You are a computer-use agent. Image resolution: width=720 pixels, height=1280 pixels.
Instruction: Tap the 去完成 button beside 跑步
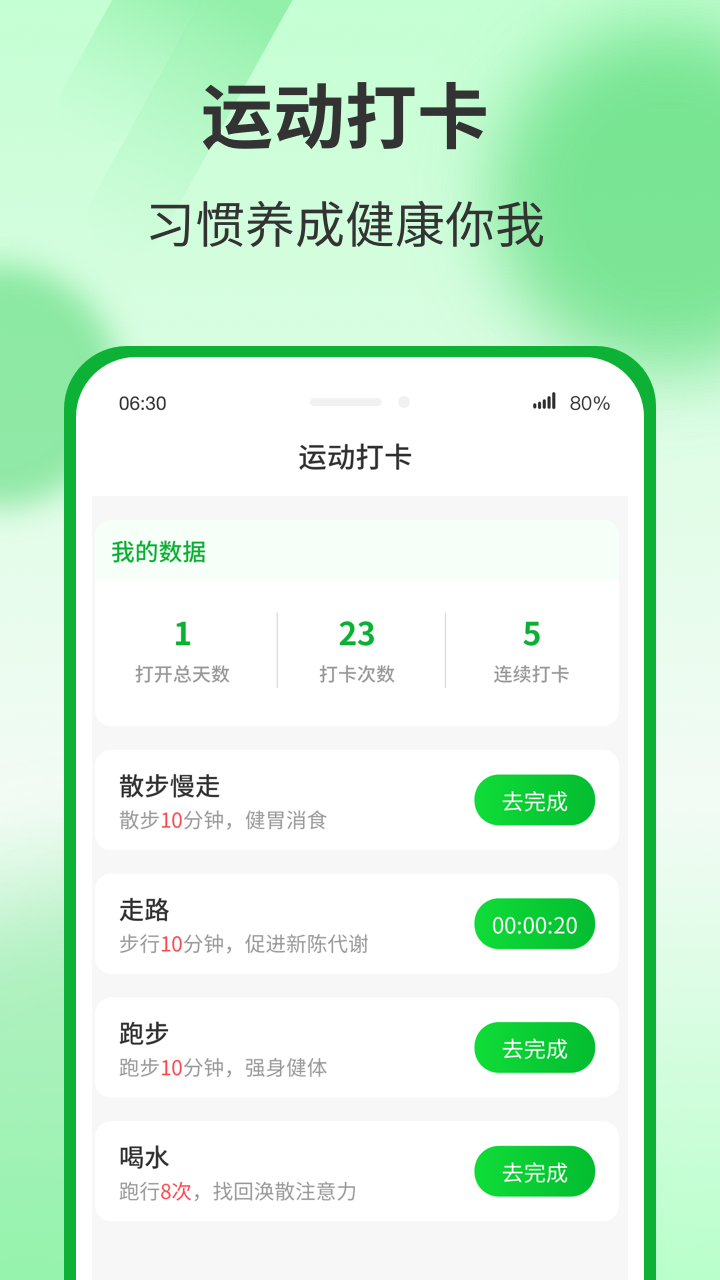[534, 1047]
